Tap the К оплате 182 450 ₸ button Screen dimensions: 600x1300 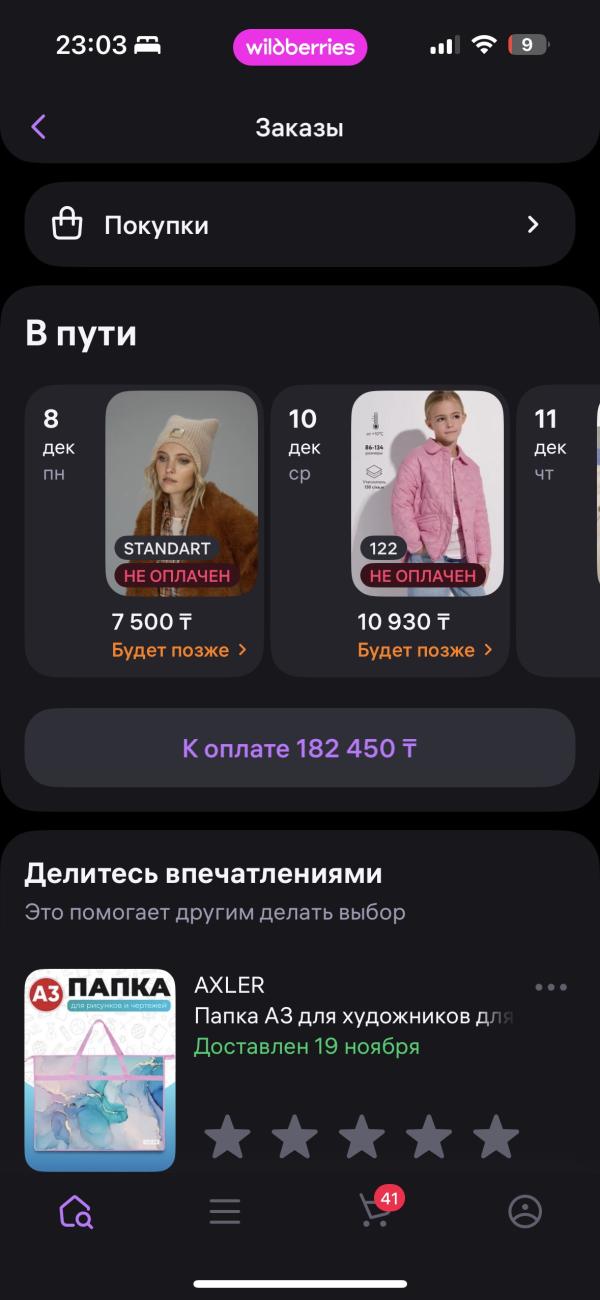click(300, 748)
